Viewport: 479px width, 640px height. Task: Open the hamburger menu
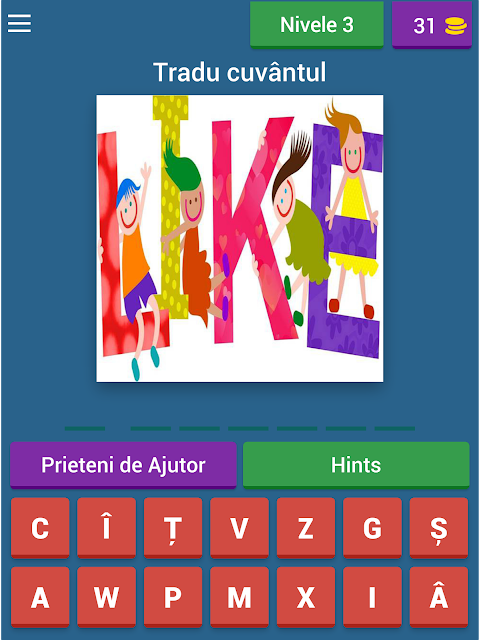click(19, 23)
